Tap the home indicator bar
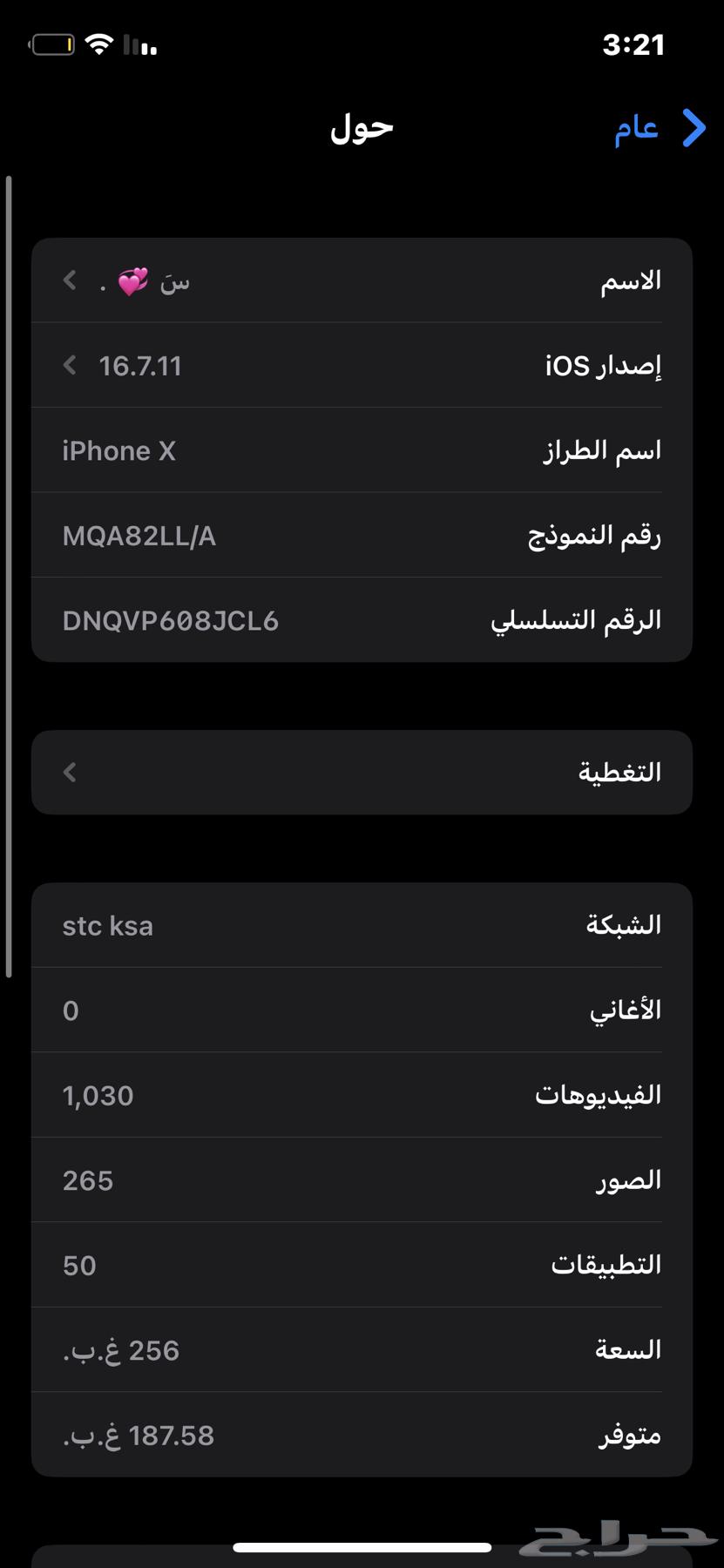The height and width of the screenshot is (1568, 724). click(x=362, y=1541)
